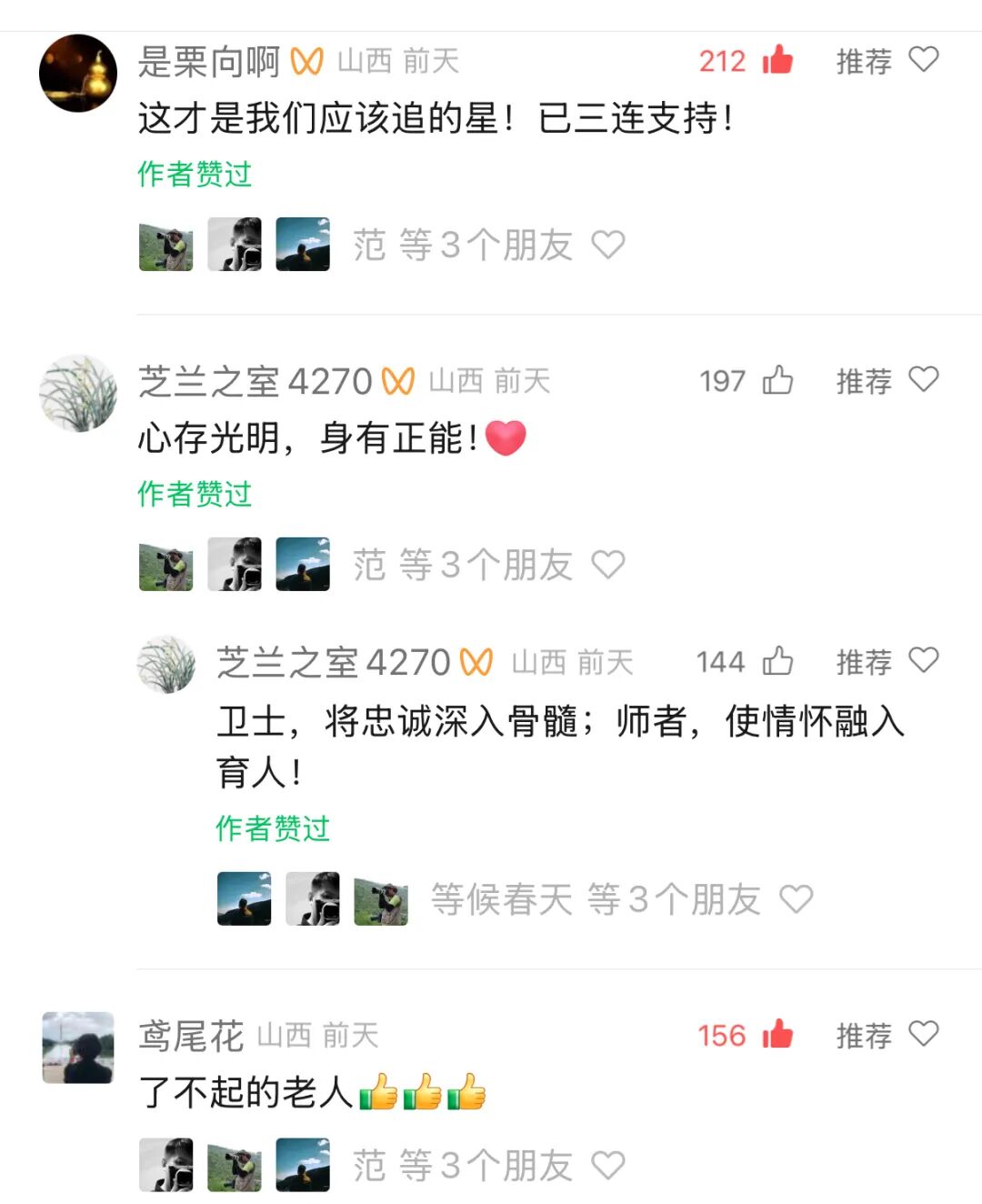View 等候春天 等3个朋友 who recommended the reply
The width and height of the screenshot is (982, 1204).
[596, 899]
